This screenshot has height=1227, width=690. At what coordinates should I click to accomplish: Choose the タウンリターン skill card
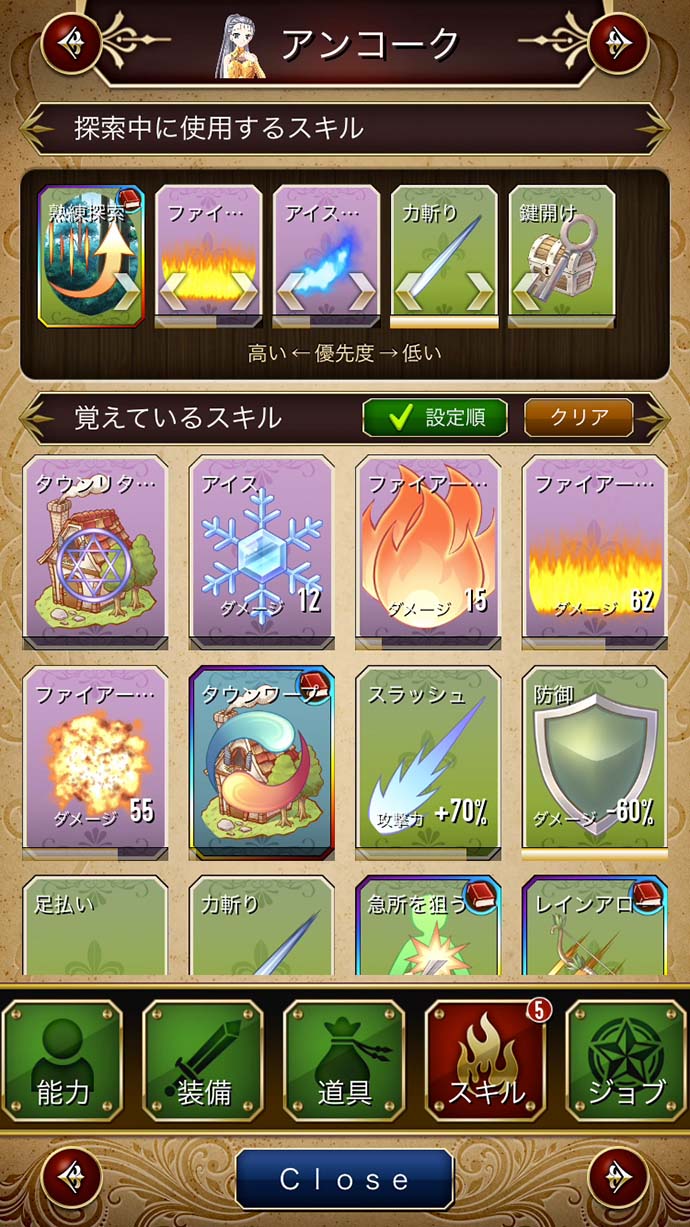coord(95,552)
